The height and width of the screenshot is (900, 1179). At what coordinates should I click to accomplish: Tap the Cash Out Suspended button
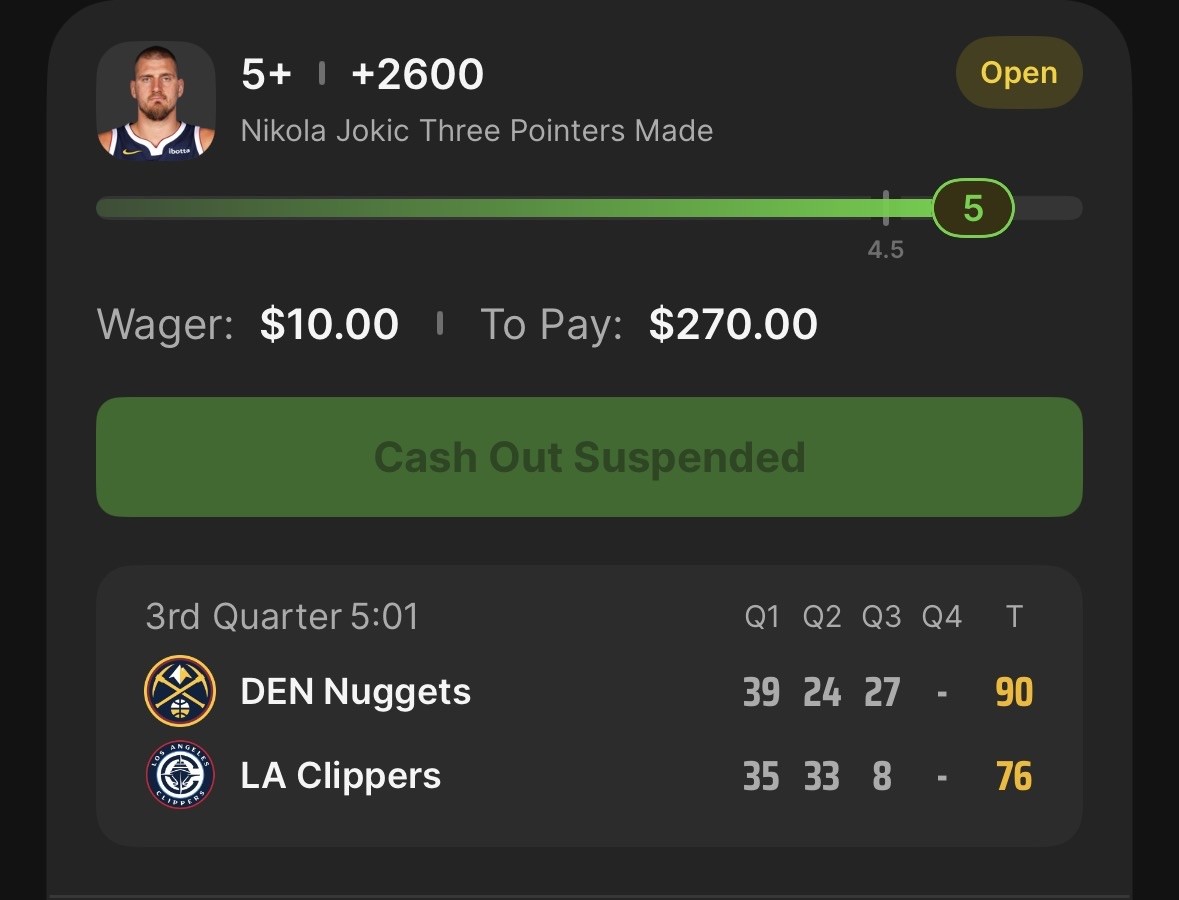pos(589,457)
